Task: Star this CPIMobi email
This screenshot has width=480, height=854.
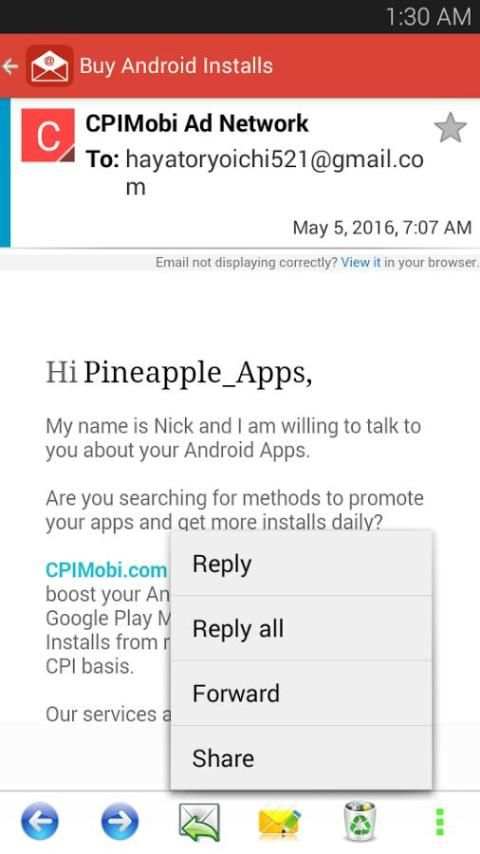Action: point(450,128)
